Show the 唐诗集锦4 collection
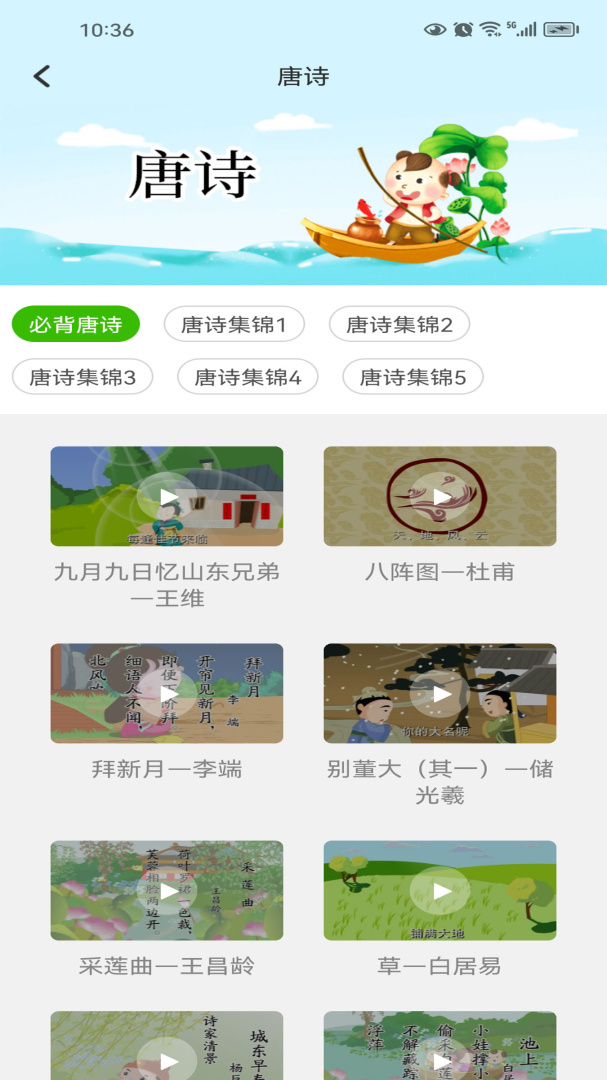Viewport: 607px width, 1080px height. pos(247,377)
